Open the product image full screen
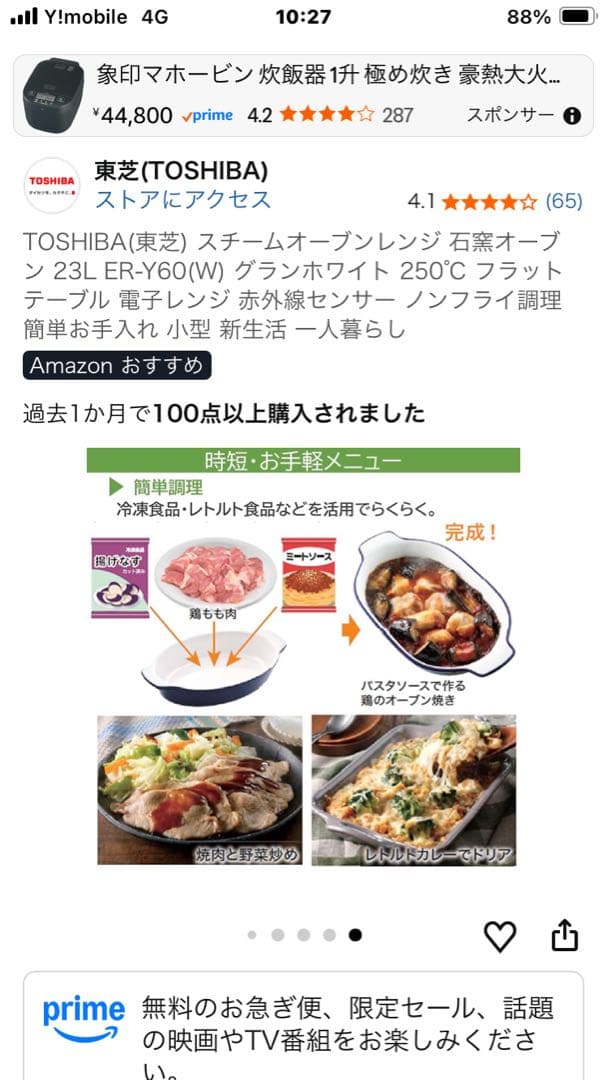 click(x=304, y=660)
